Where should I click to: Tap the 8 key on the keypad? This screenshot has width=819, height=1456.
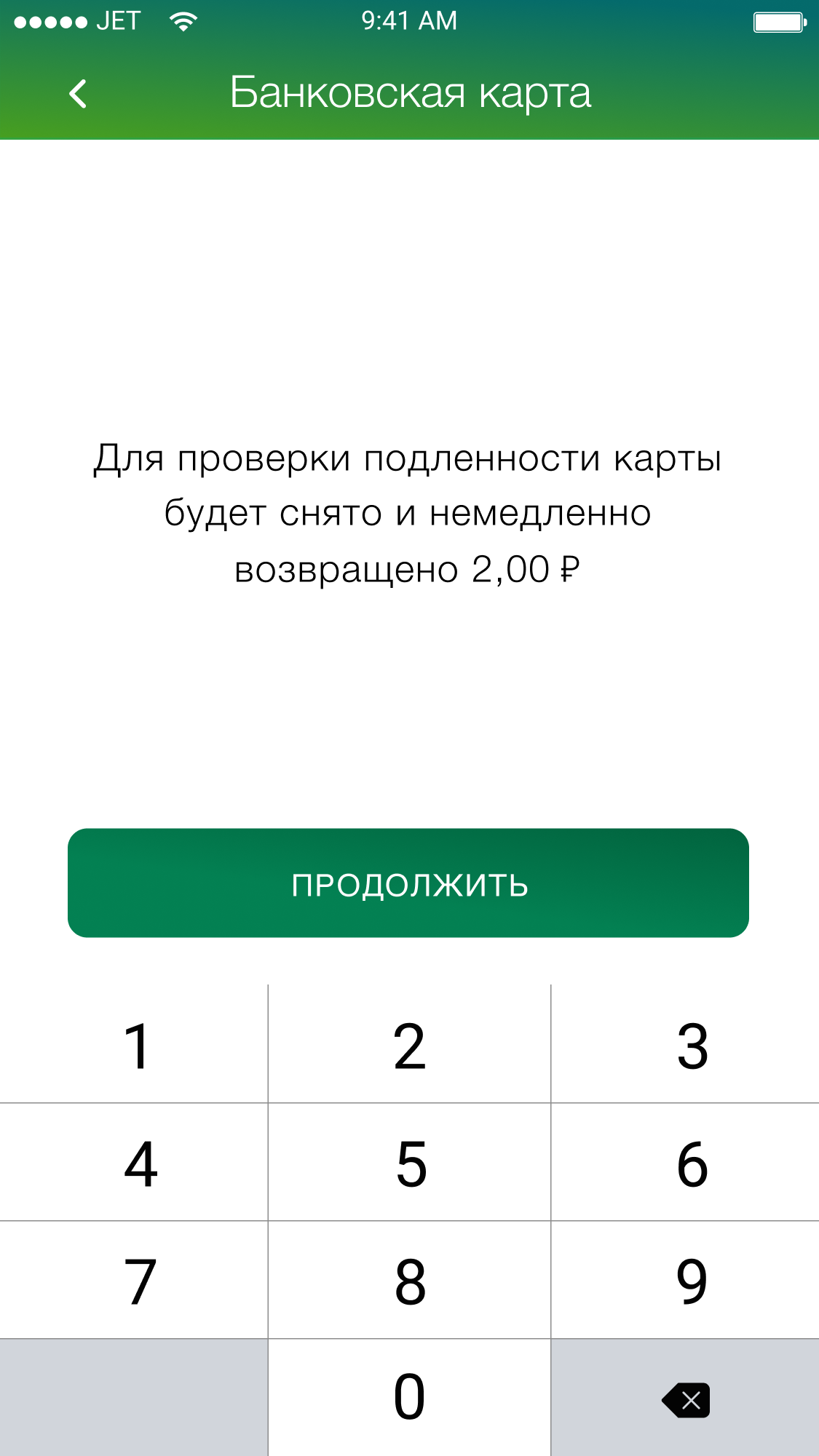[x=409, y=1281]
